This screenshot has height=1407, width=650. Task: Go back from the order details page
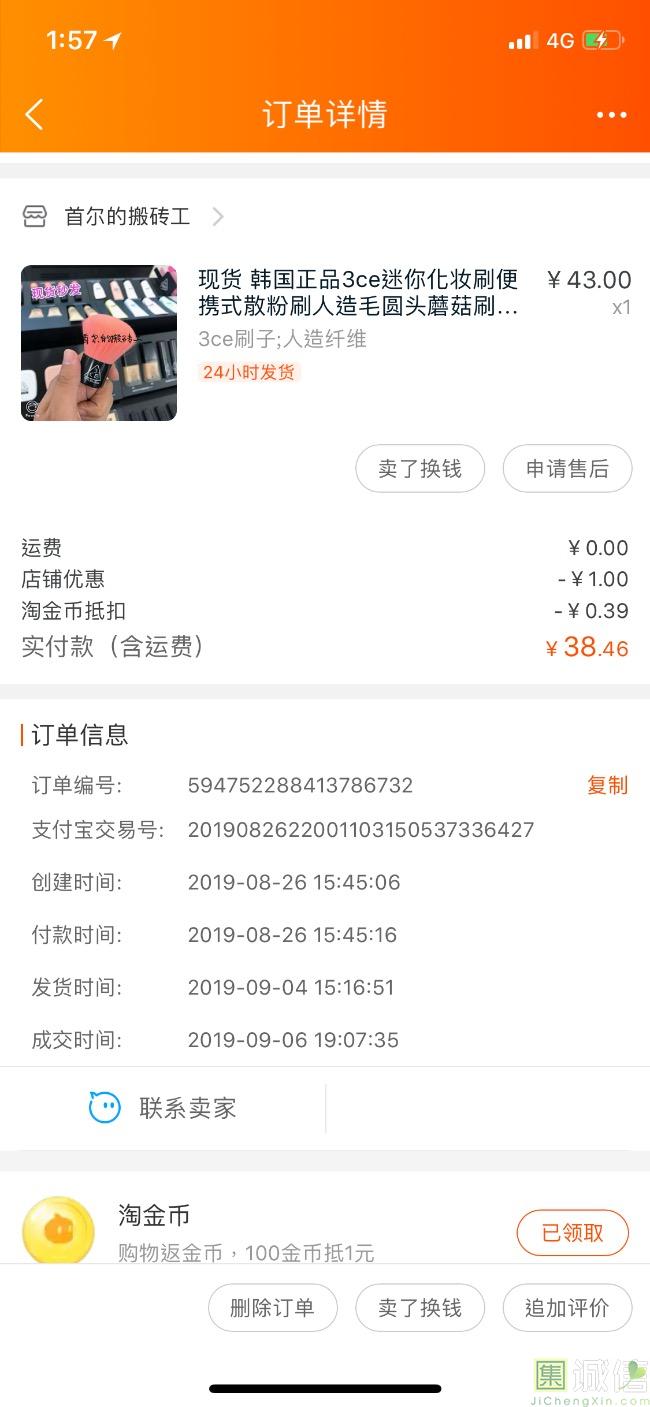tap(34, 115)
